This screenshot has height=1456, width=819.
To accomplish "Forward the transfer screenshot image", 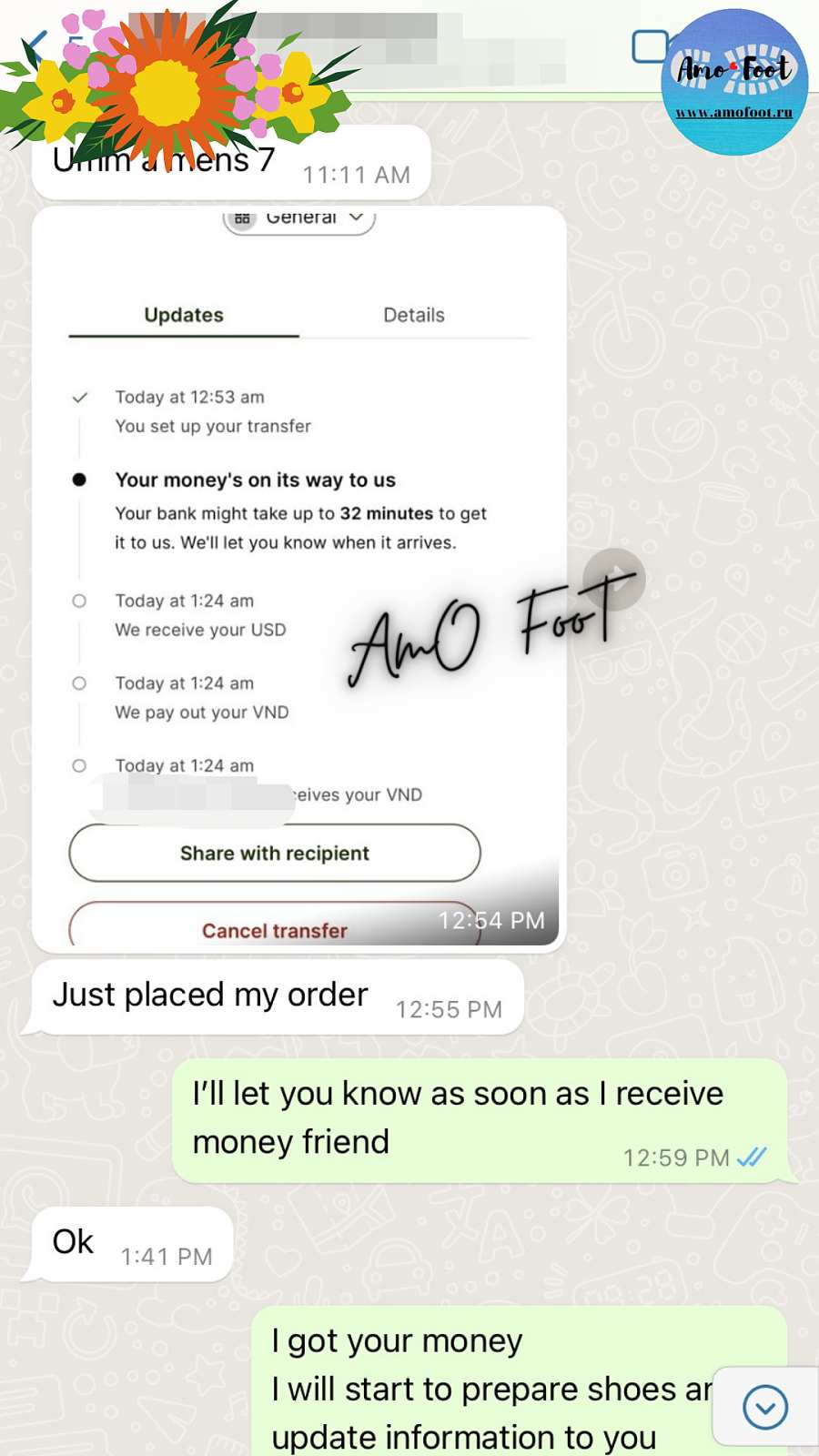I will 615,580.
